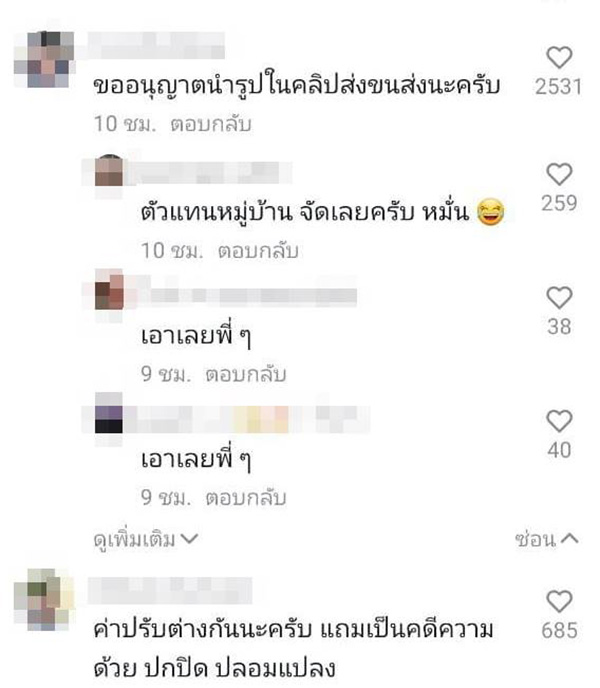Like the เอาเลยพี่ ๆ reply with 38 likes

click(x=559, y=297)
